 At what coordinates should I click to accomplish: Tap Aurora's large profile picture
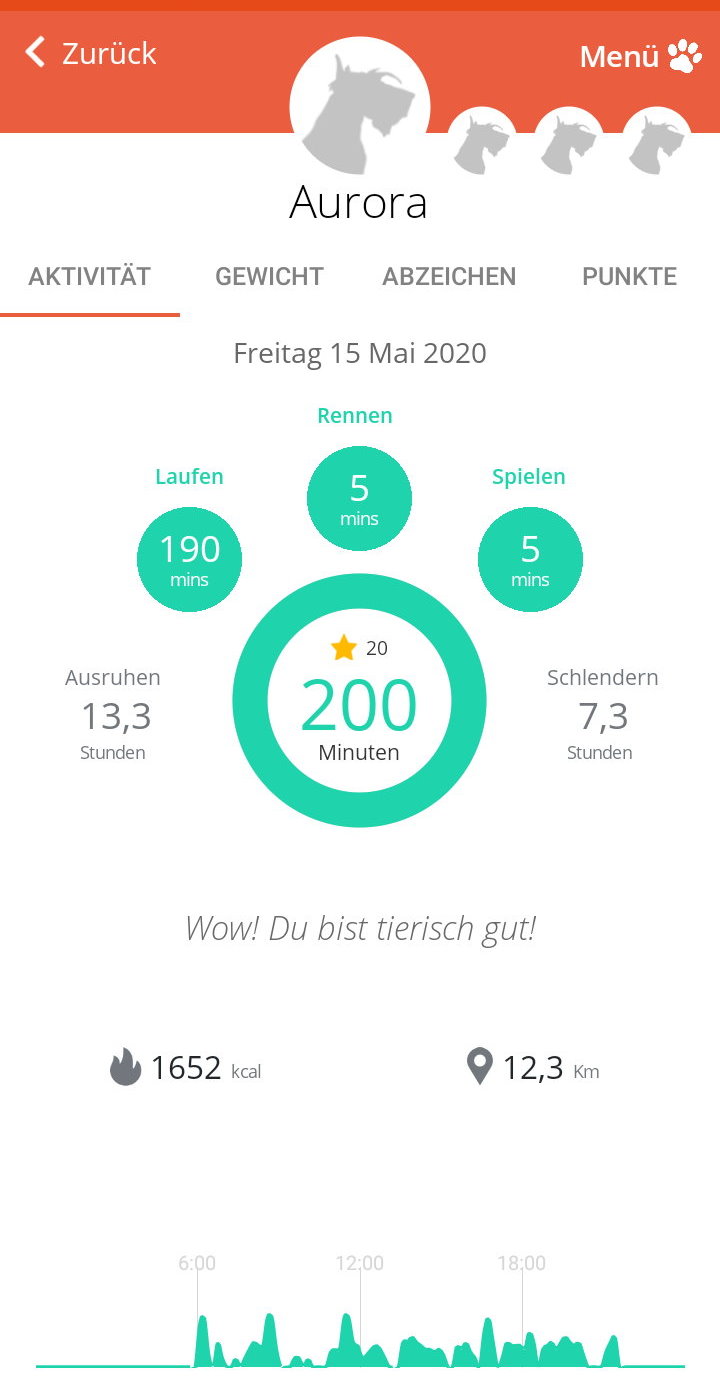[x=360, y=106]
